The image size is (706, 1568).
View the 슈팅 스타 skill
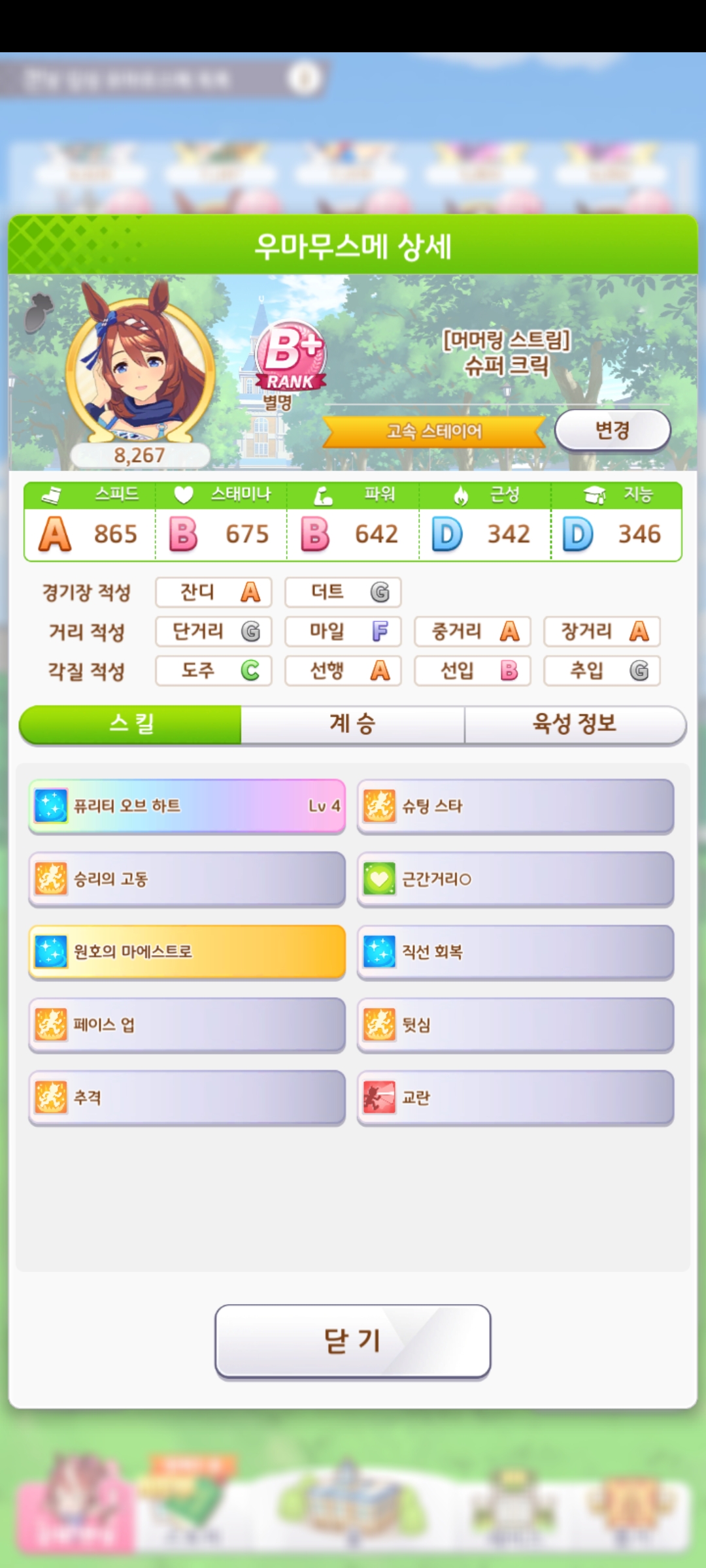(x=515, y=806)
